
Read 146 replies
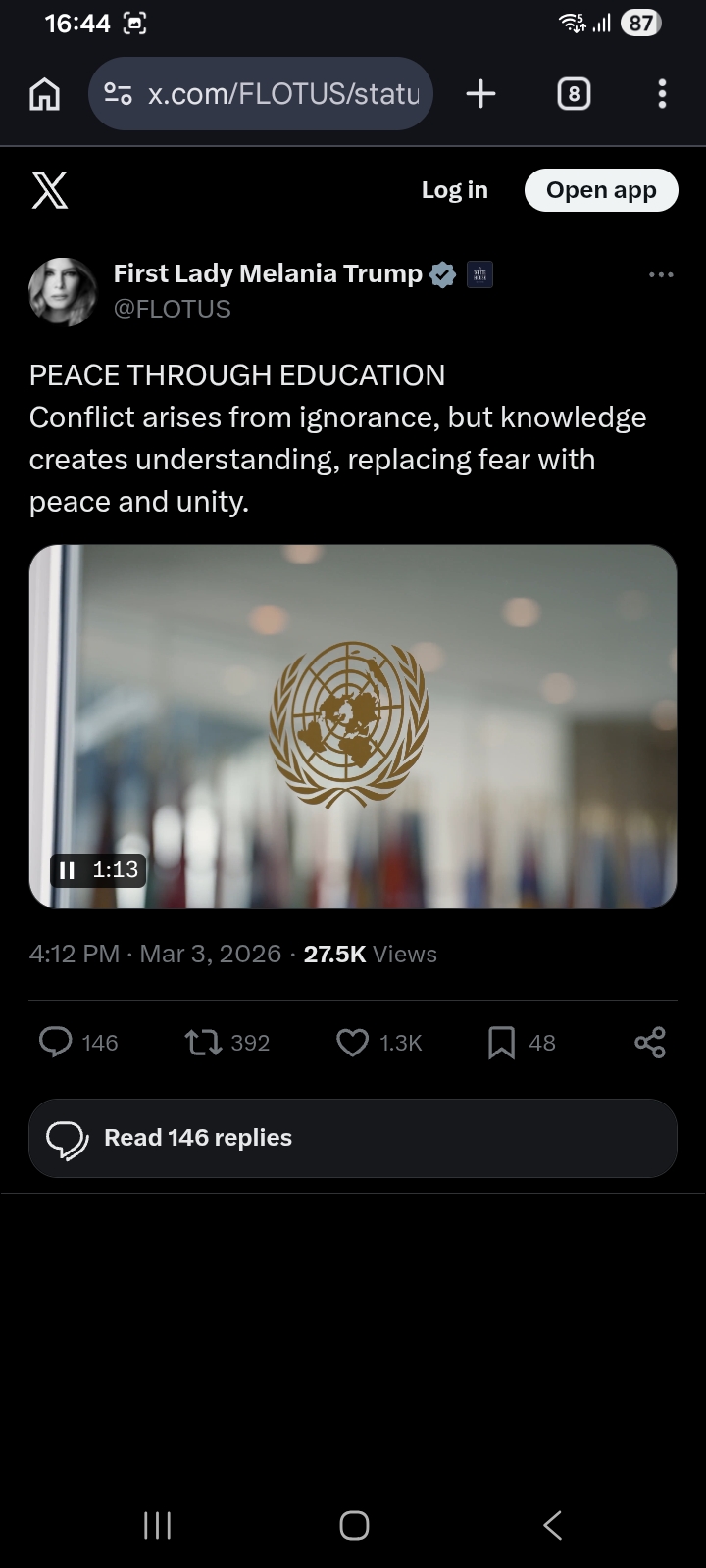click(353, 1138)
